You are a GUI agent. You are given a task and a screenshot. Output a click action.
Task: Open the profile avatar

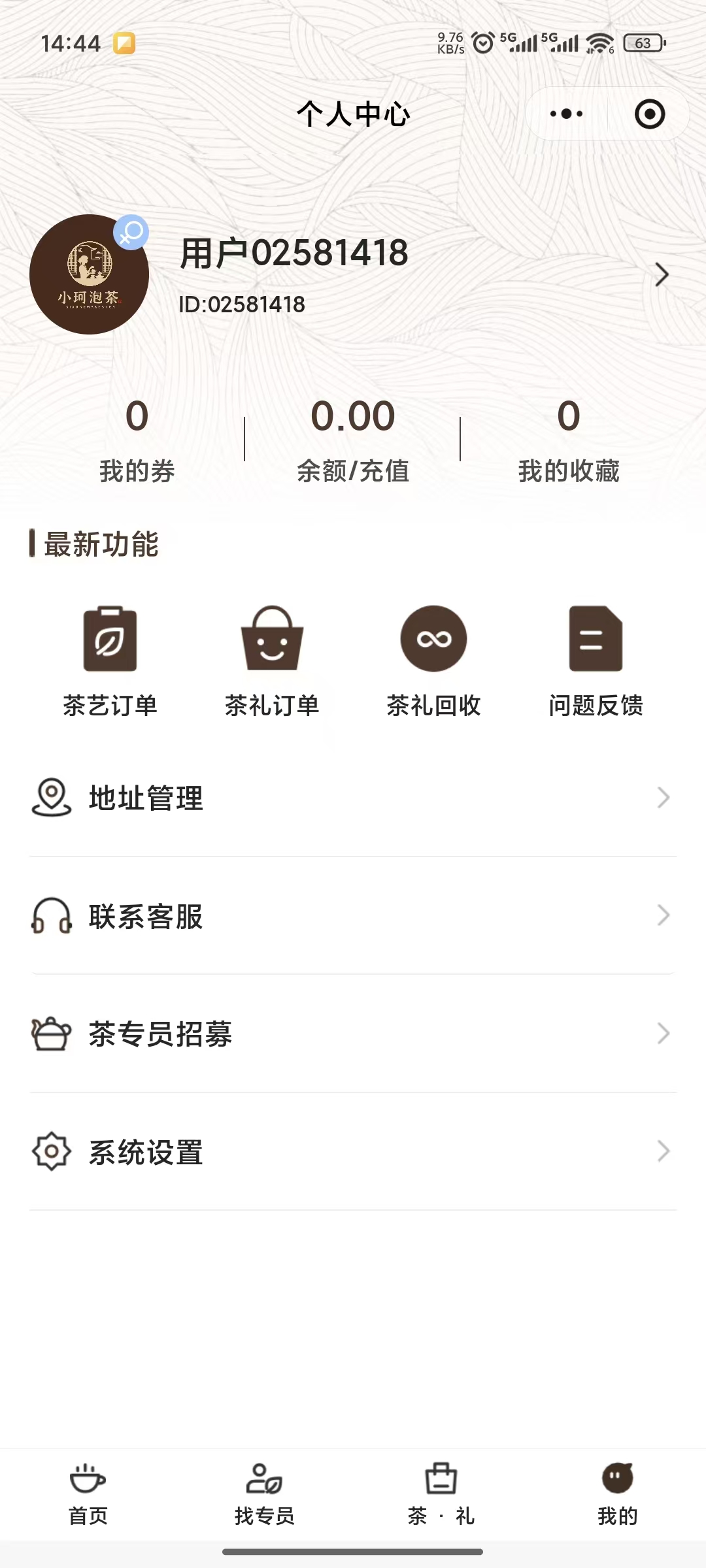(x=89, y=274)
